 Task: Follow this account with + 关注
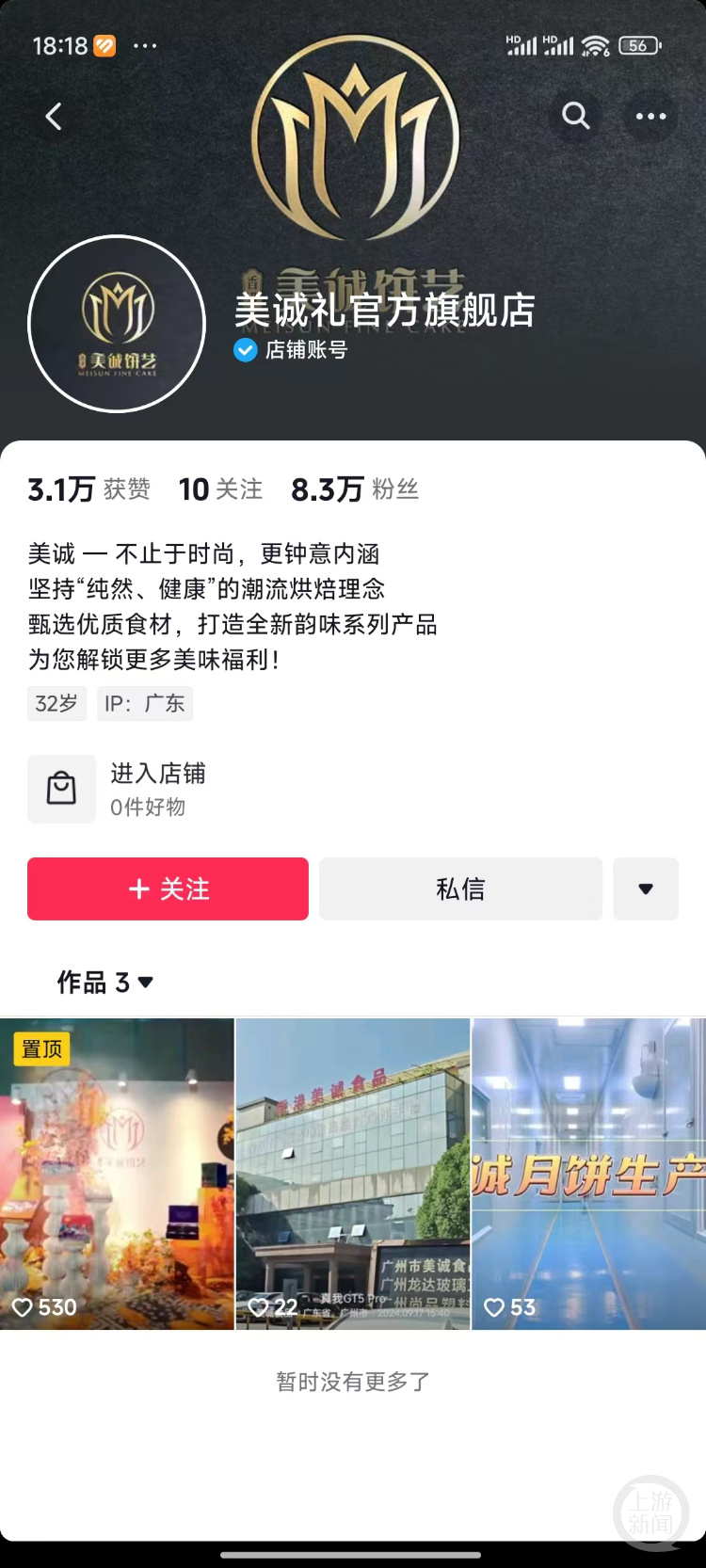coord(168,888)
